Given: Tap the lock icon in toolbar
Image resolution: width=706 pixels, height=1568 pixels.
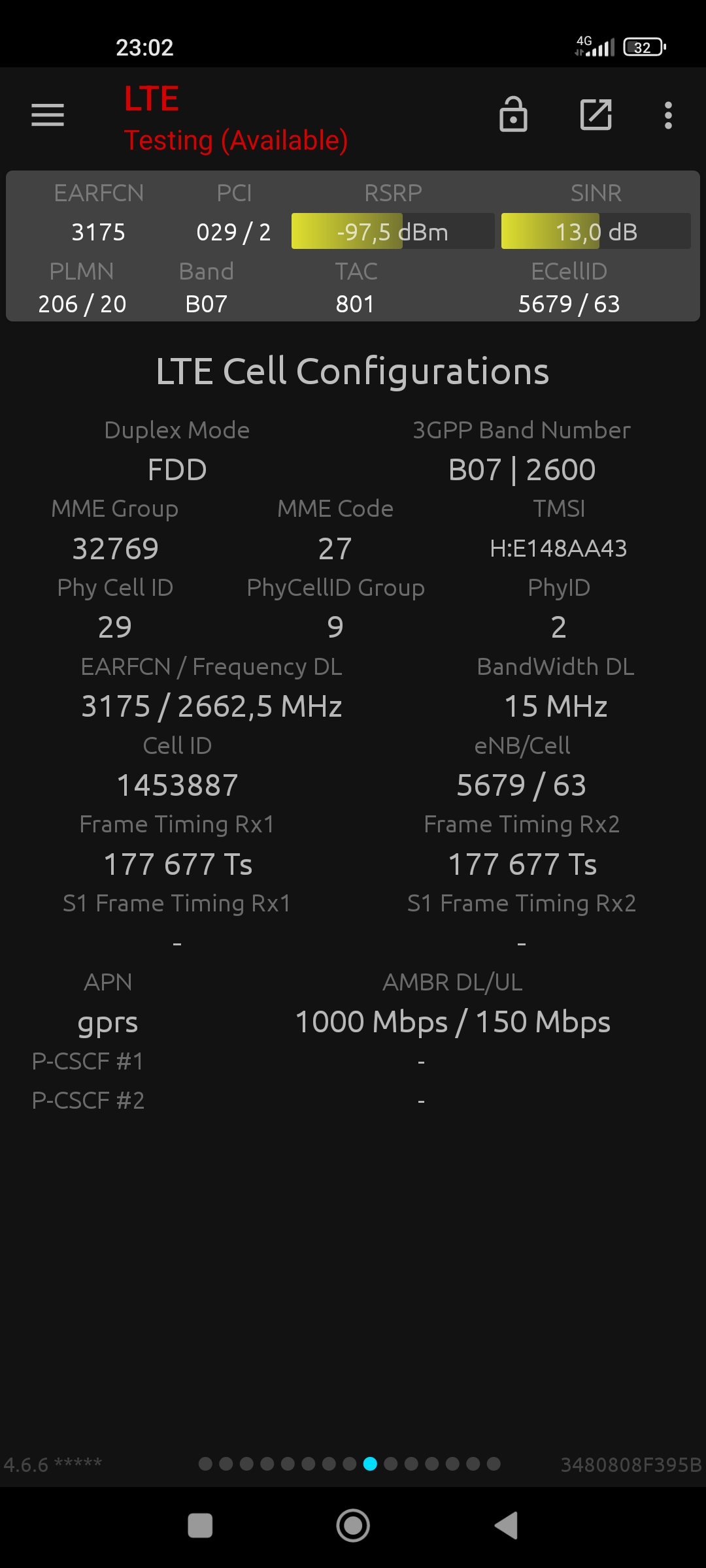Looking at the screenshot, I should coord(513,114).
